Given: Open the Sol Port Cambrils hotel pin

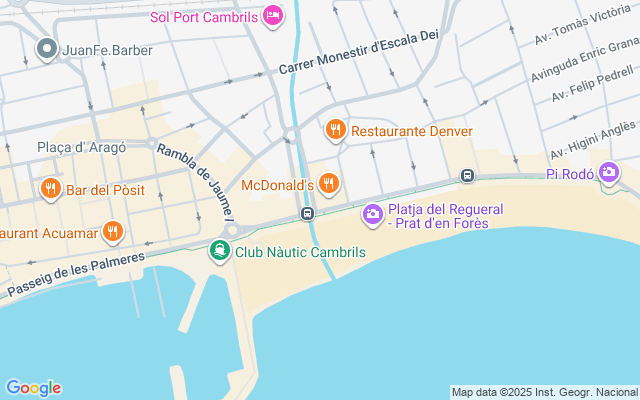Looking at the screenshot, I should pos(273,16).
